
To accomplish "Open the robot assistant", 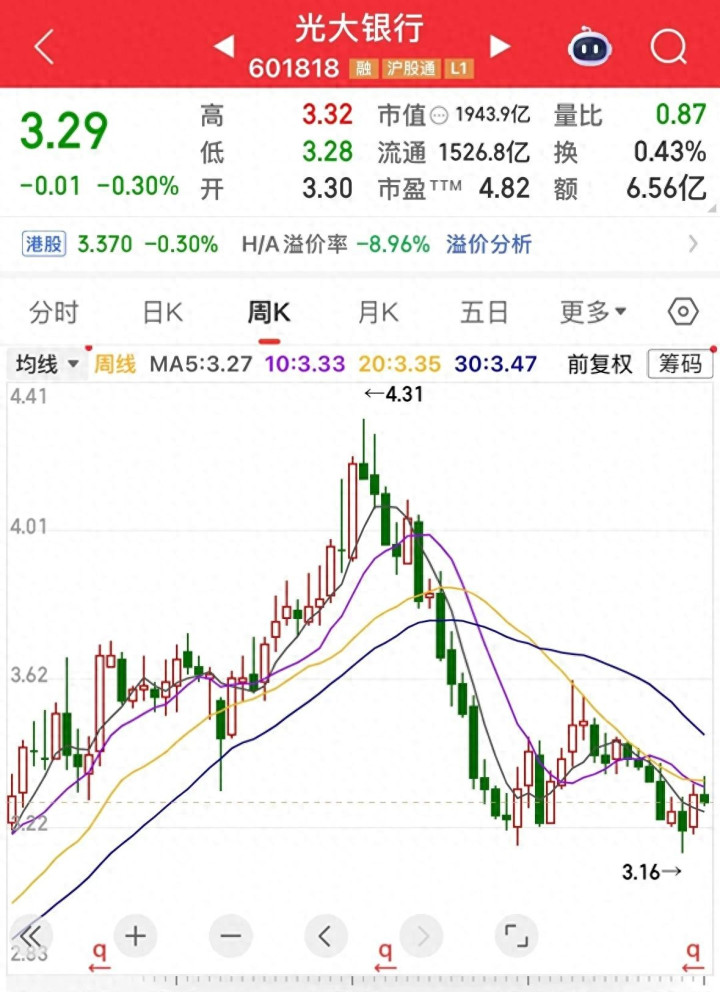I will [x=591, y=46].
